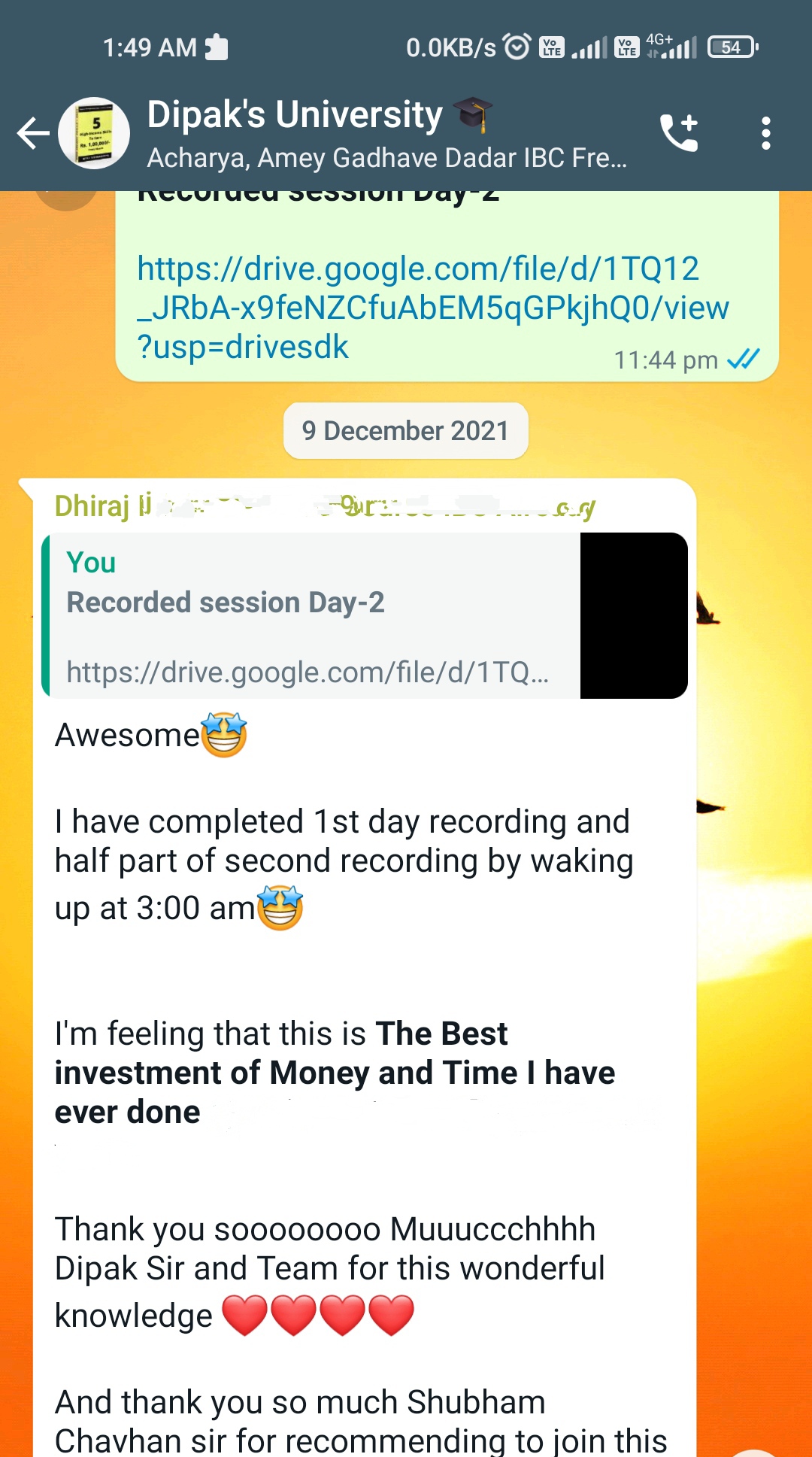Open the overflow menu
This screenshot has height=1457, width=812.
pos(765,133)
